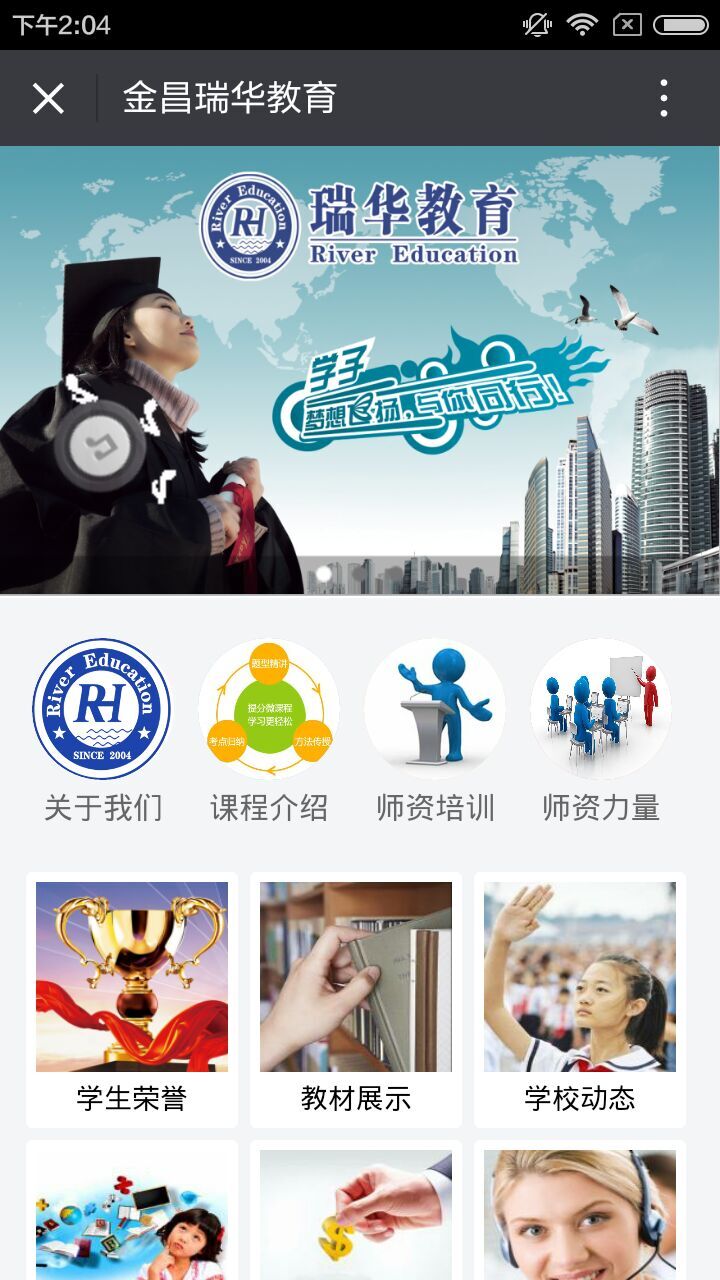Toggle the background music note button
This screenshot has width=720, height=1280.
(x=99, y=447)
